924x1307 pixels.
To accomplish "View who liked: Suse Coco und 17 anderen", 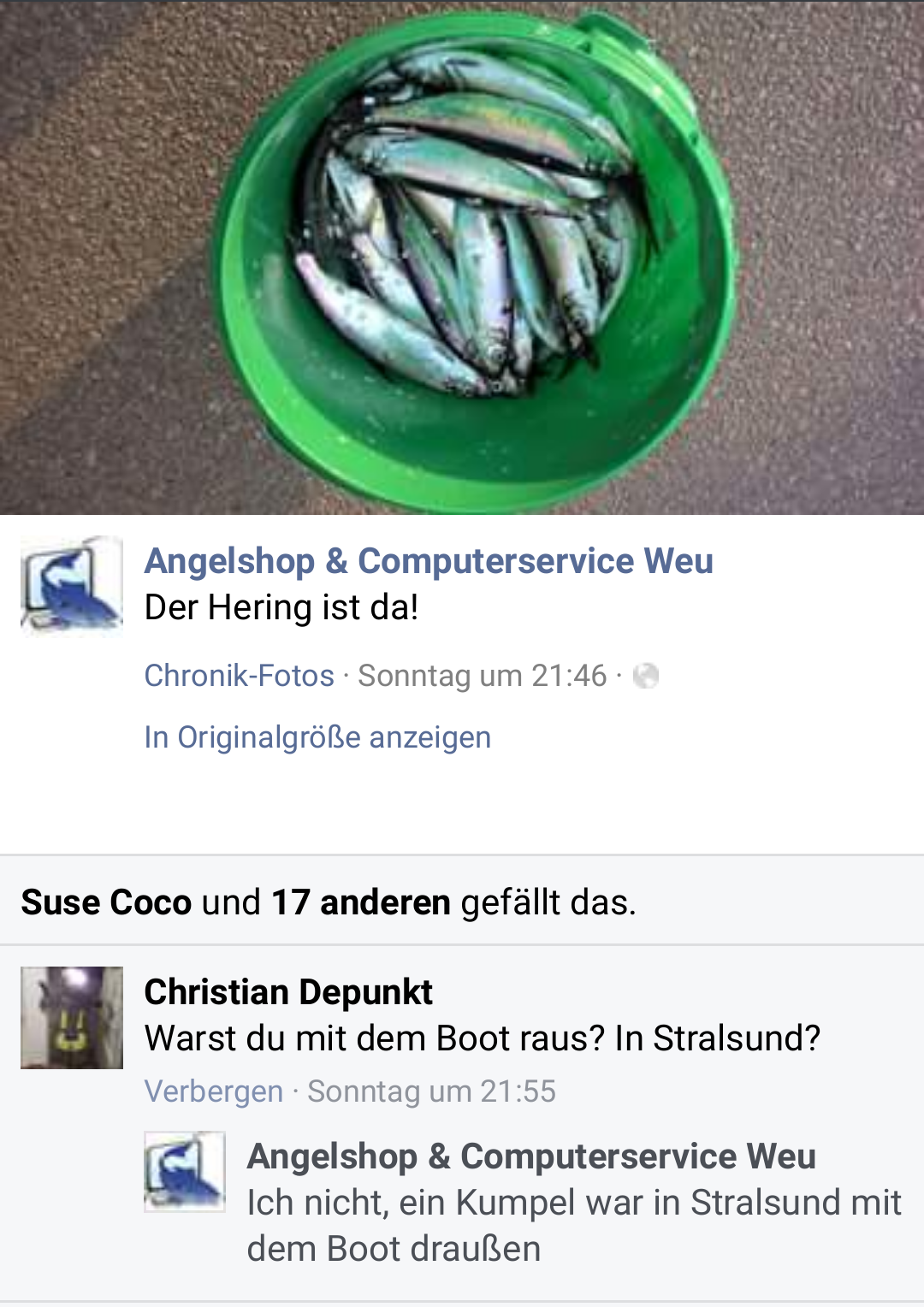I will (x=329, y=902).
